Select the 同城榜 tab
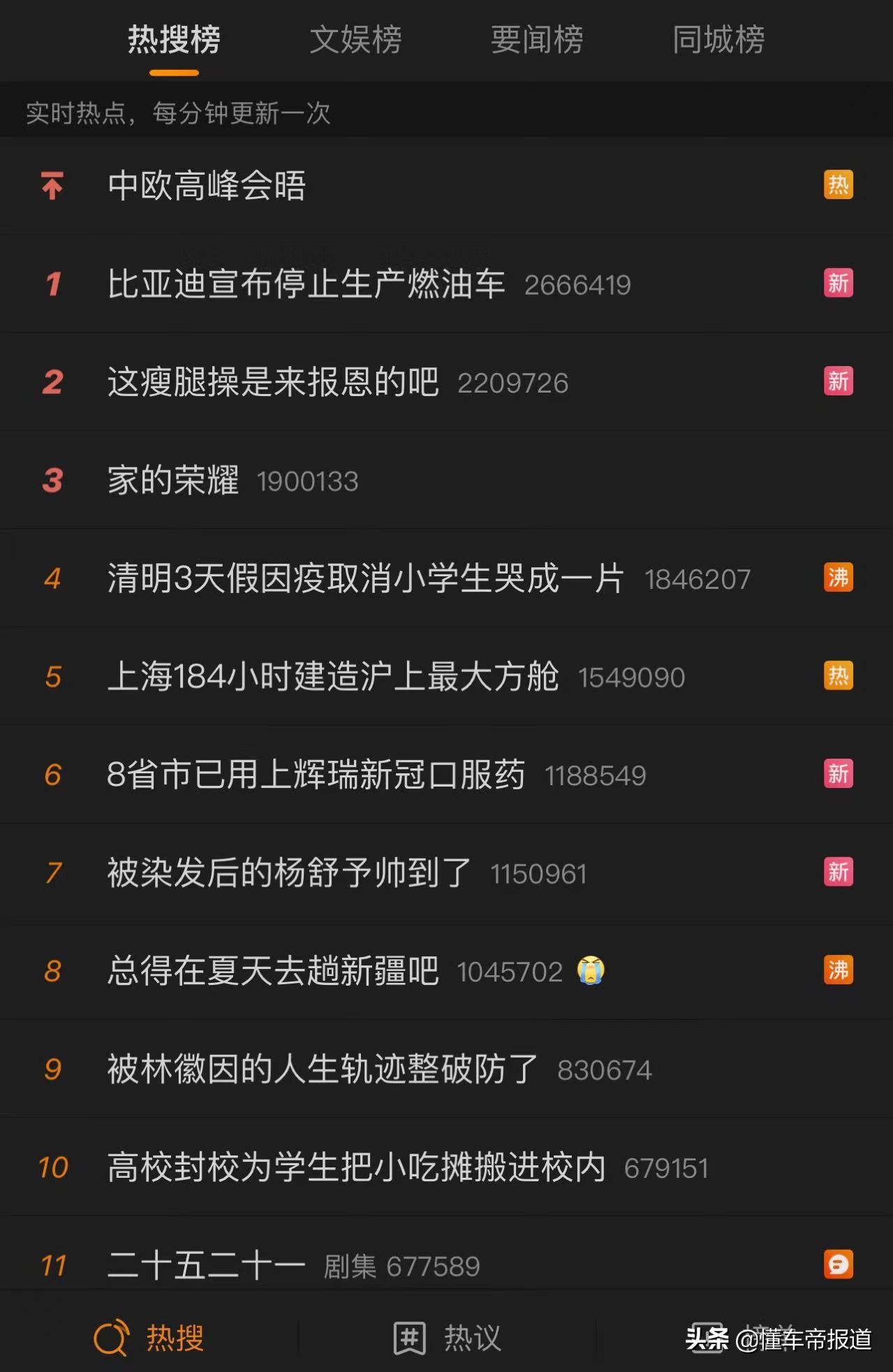The height and width of the screenshot is (1372, 893). point(718,40)
